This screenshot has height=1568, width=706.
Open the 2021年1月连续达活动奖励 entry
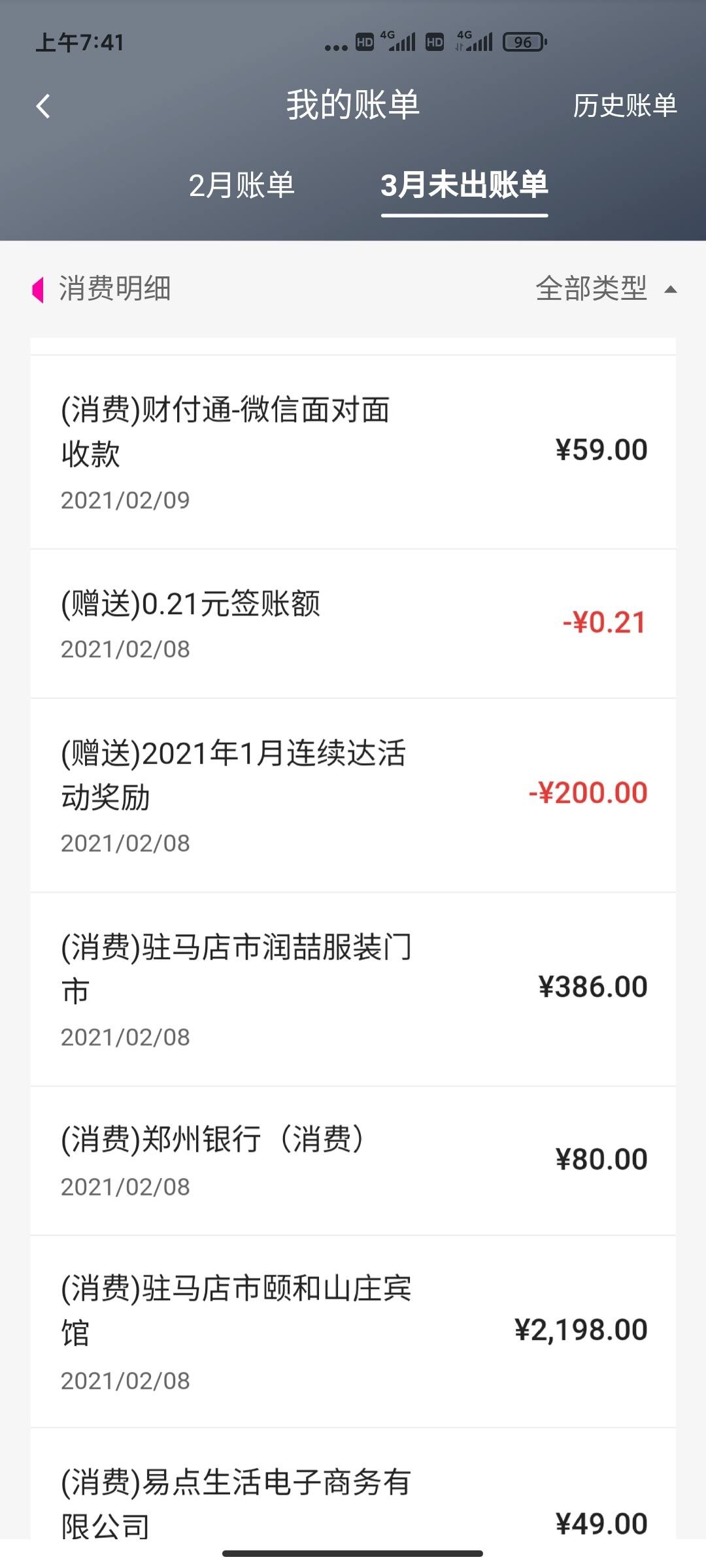(353, 795)
